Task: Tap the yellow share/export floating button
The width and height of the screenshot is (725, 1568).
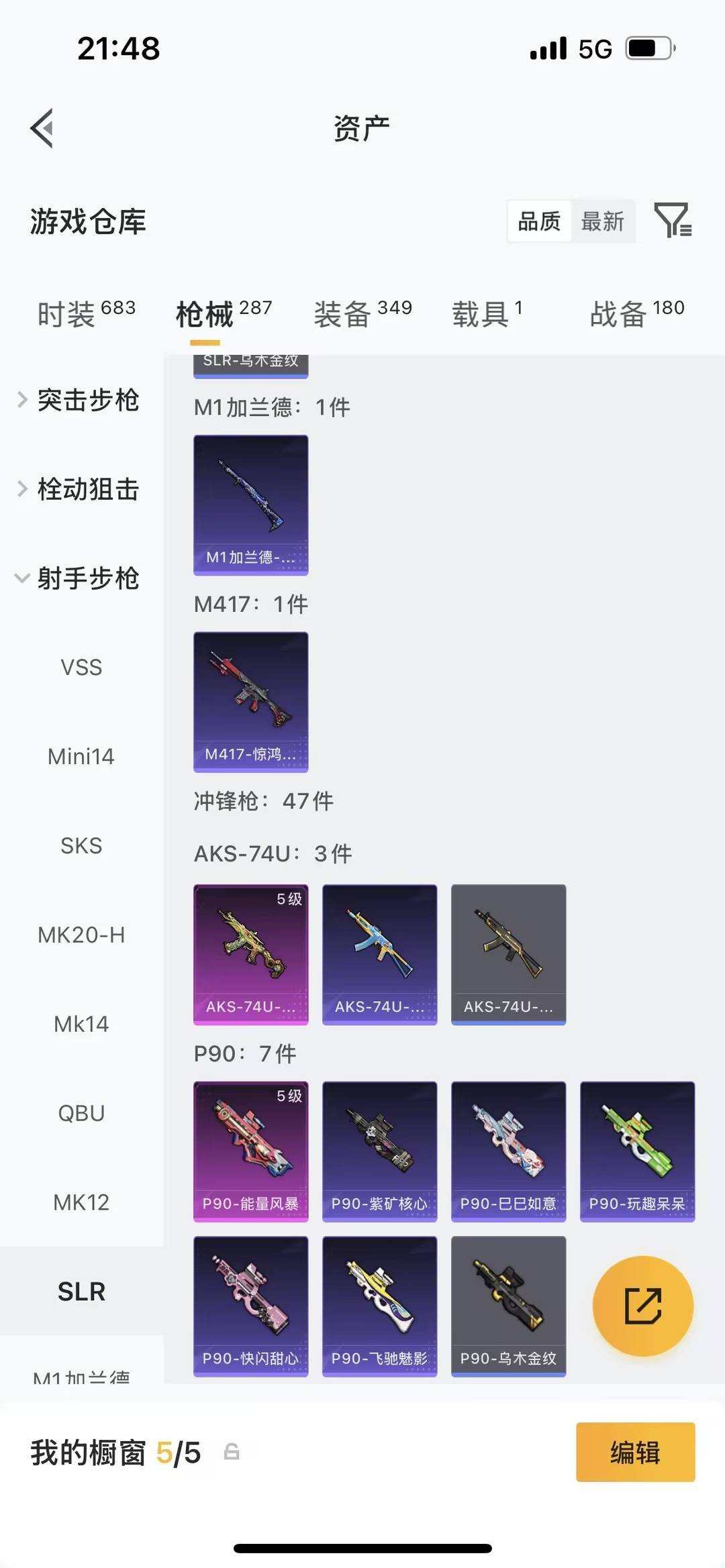Action: [x=643, y=1307]
